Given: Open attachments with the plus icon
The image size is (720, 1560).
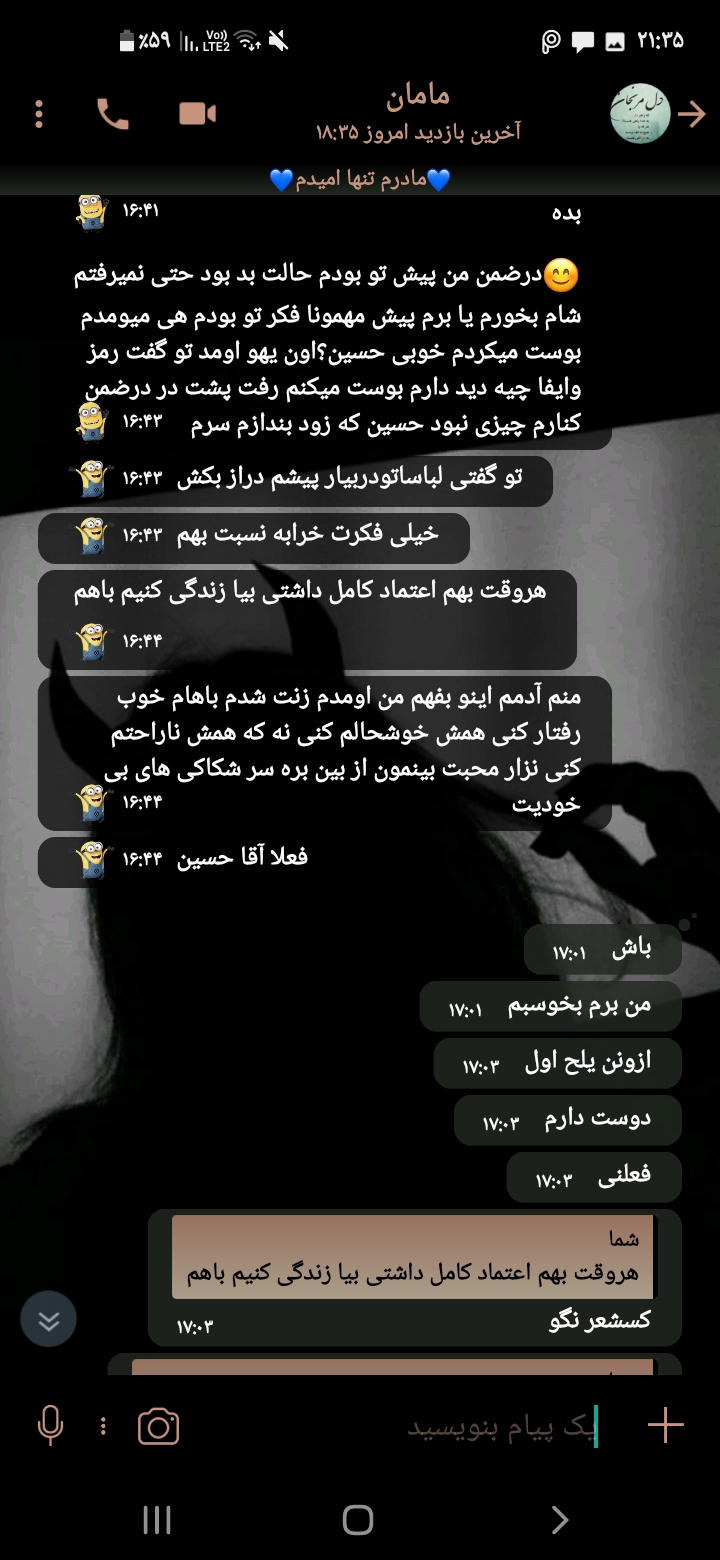Looking at the screenshot, I should pyautogui.click(x=666, y=1425).
